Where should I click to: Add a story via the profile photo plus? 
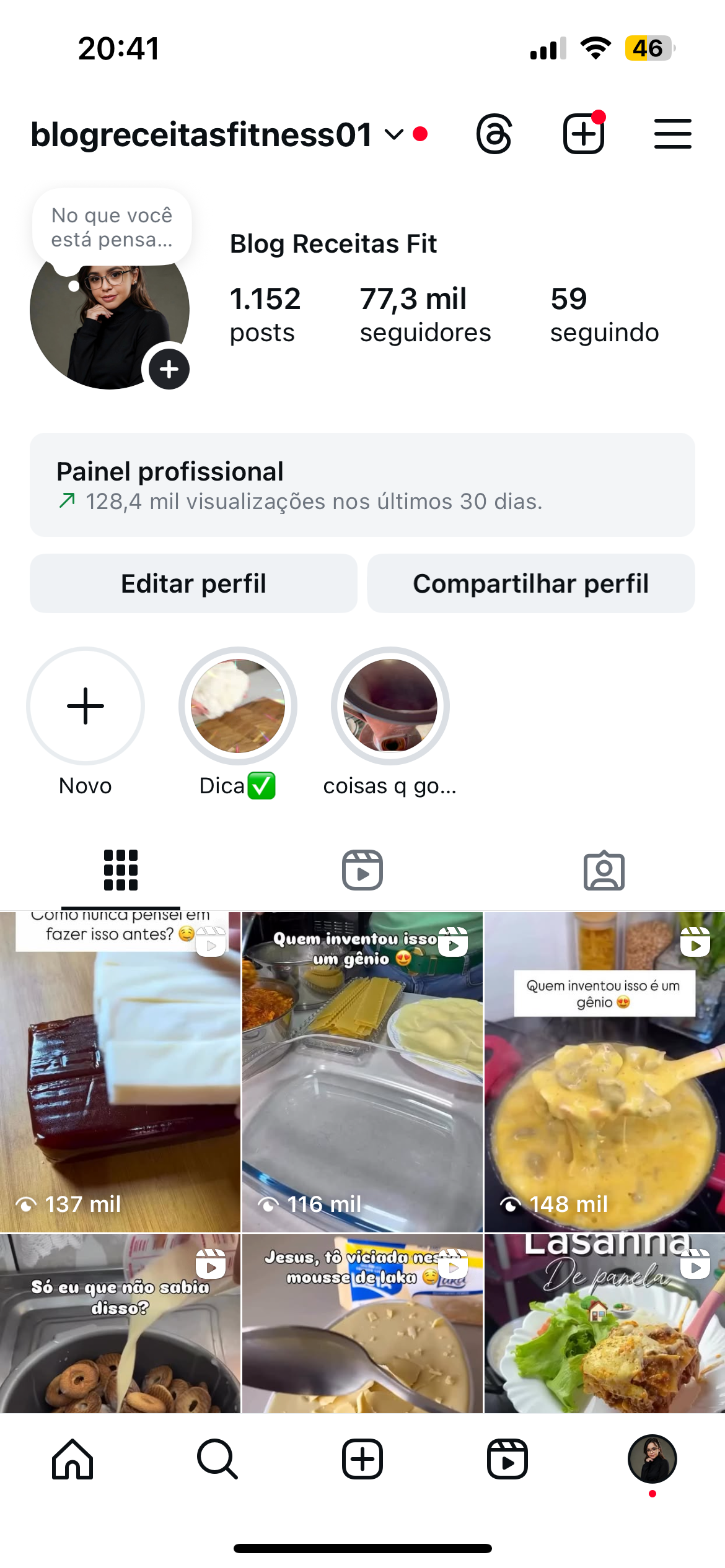coord(169,370)
